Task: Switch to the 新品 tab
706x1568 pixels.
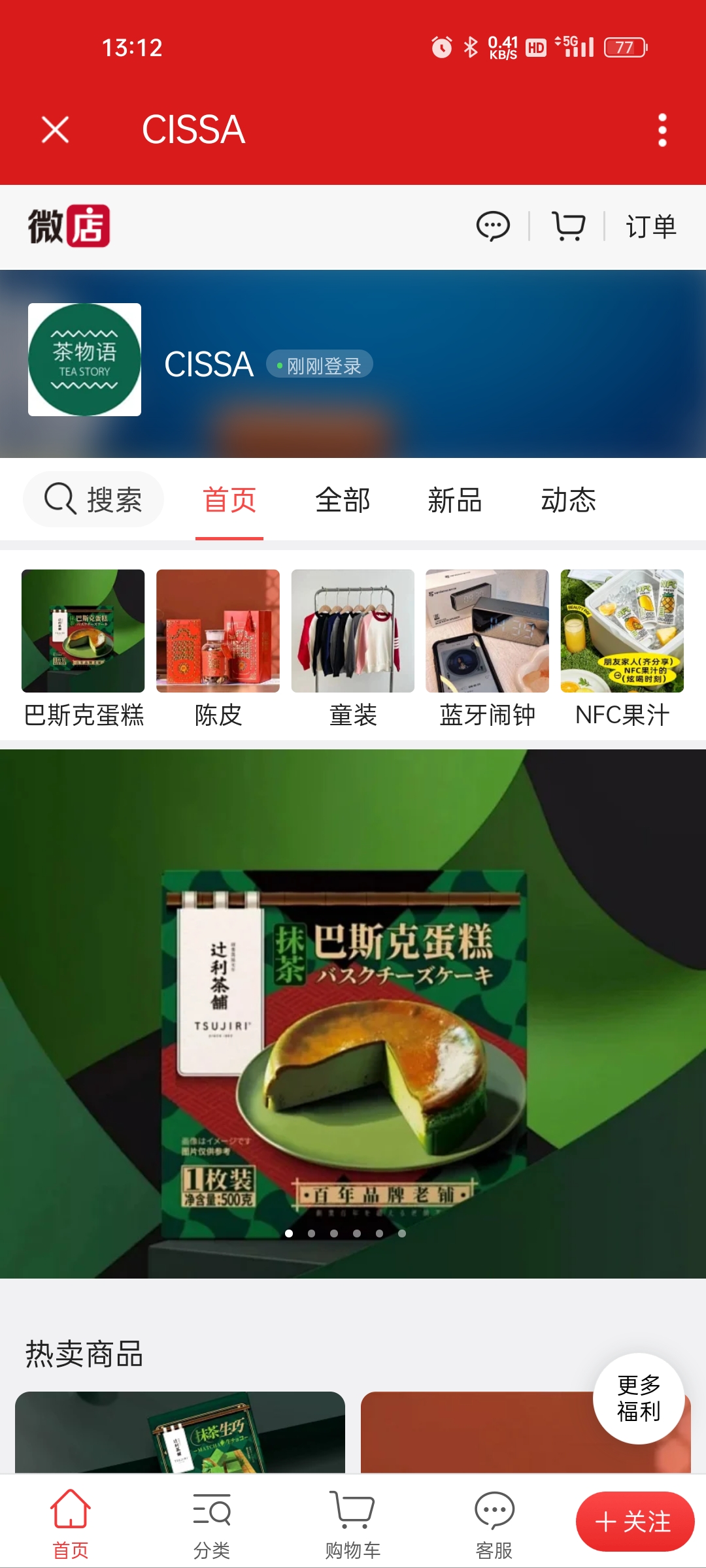Action: [455, 500]
